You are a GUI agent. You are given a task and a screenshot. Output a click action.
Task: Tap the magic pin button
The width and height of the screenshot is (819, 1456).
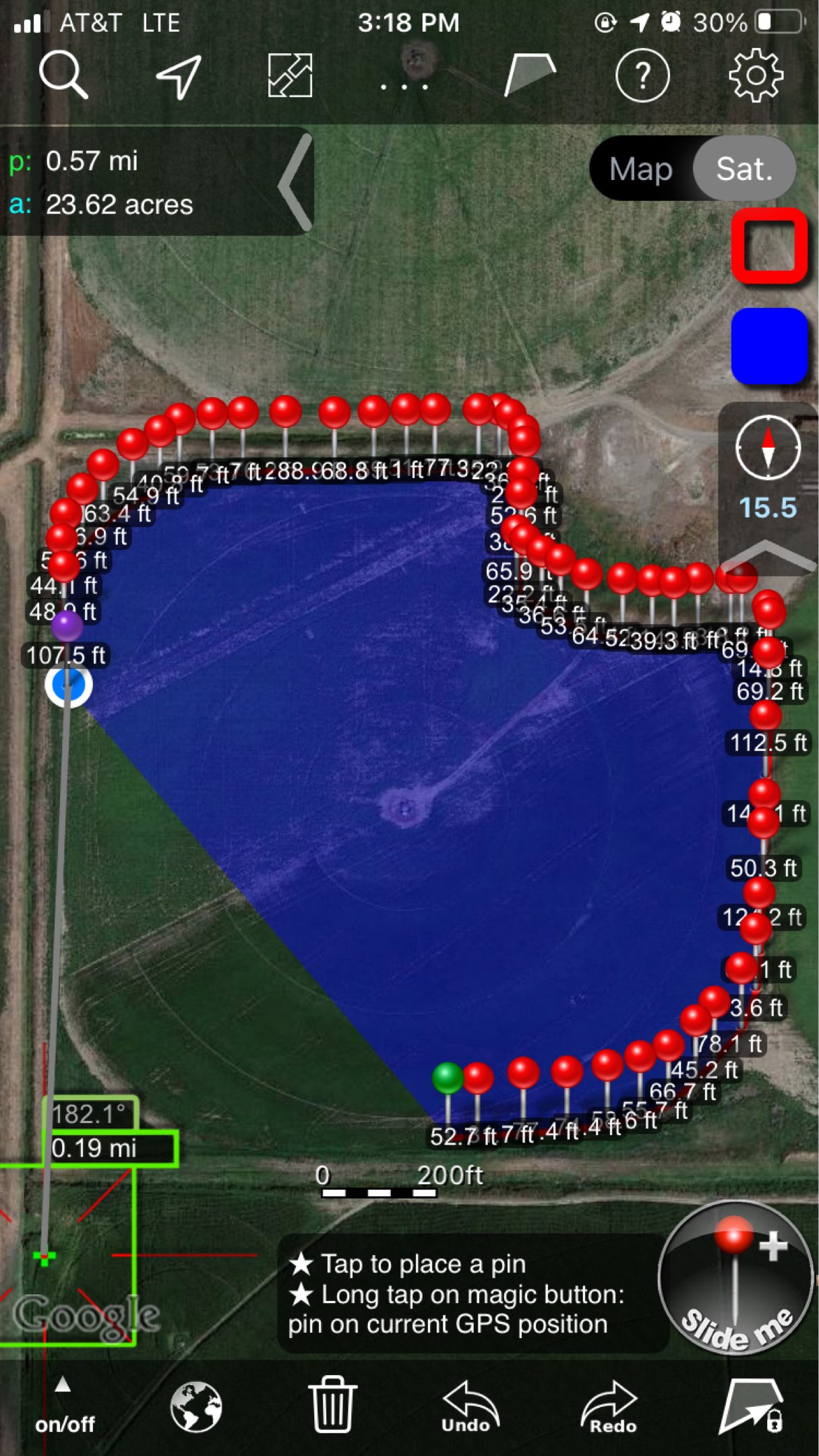point(735,1277)
